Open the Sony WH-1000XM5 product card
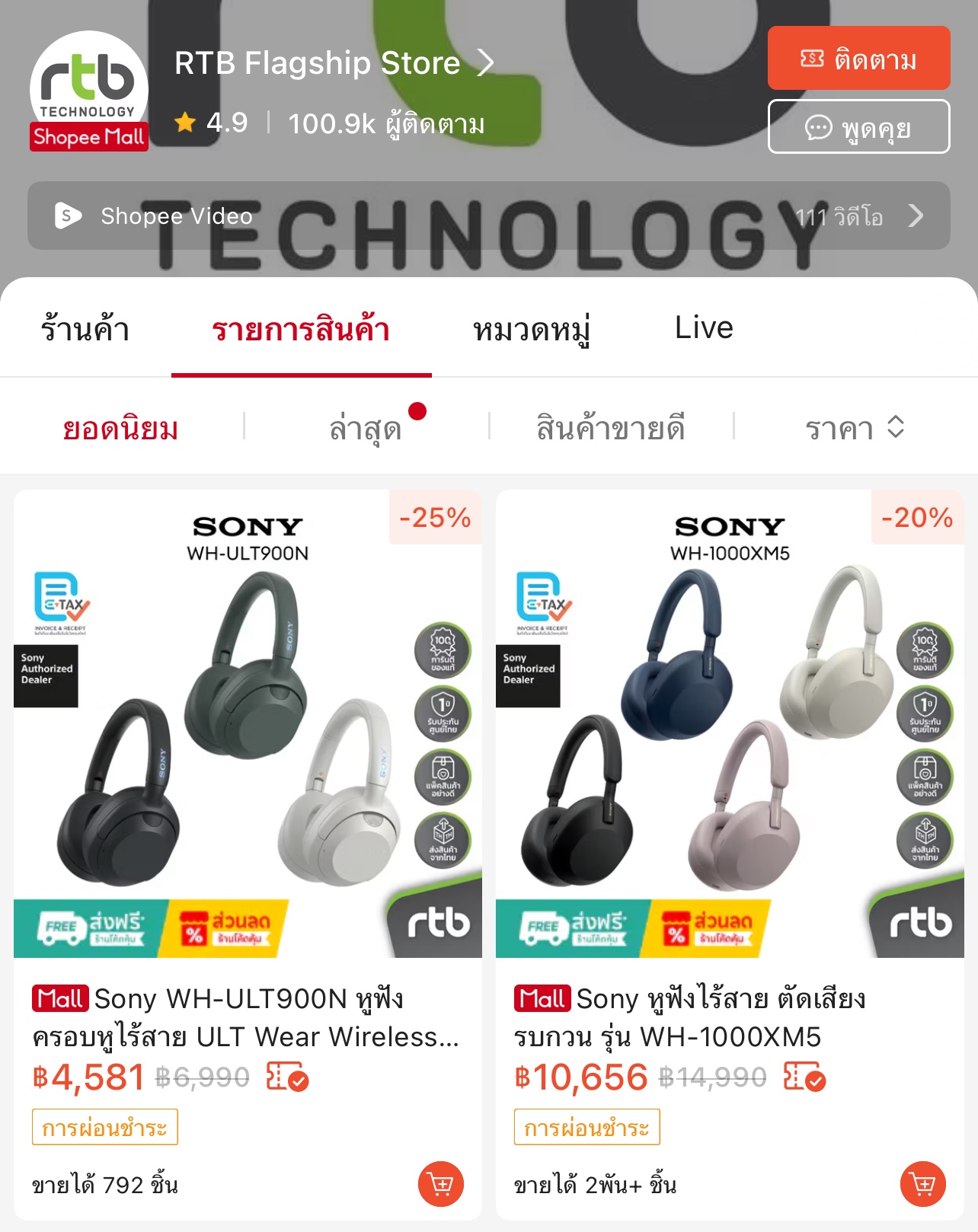The image size is (978, 1232). (730, 854)
